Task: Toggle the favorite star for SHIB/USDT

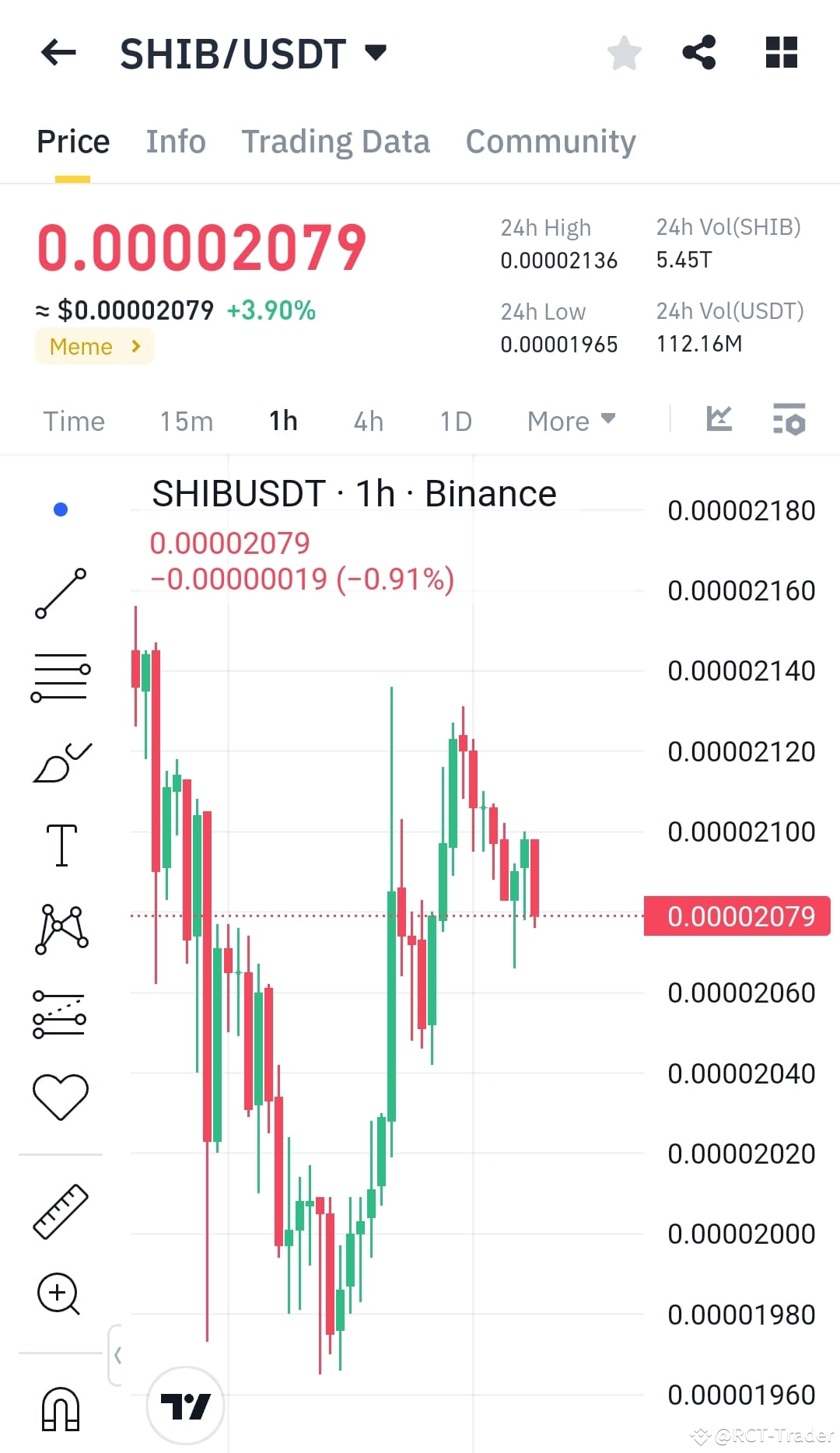Action: (622, 51)
